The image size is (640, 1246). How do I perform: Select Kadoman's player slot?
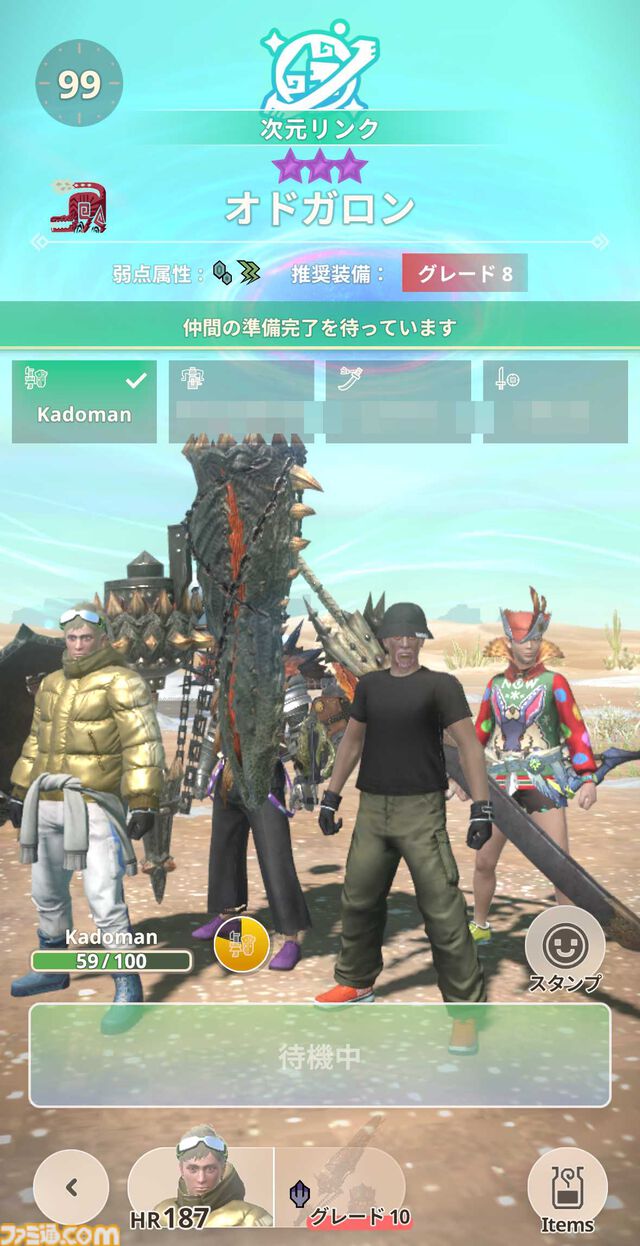click(x=84, y=401)
